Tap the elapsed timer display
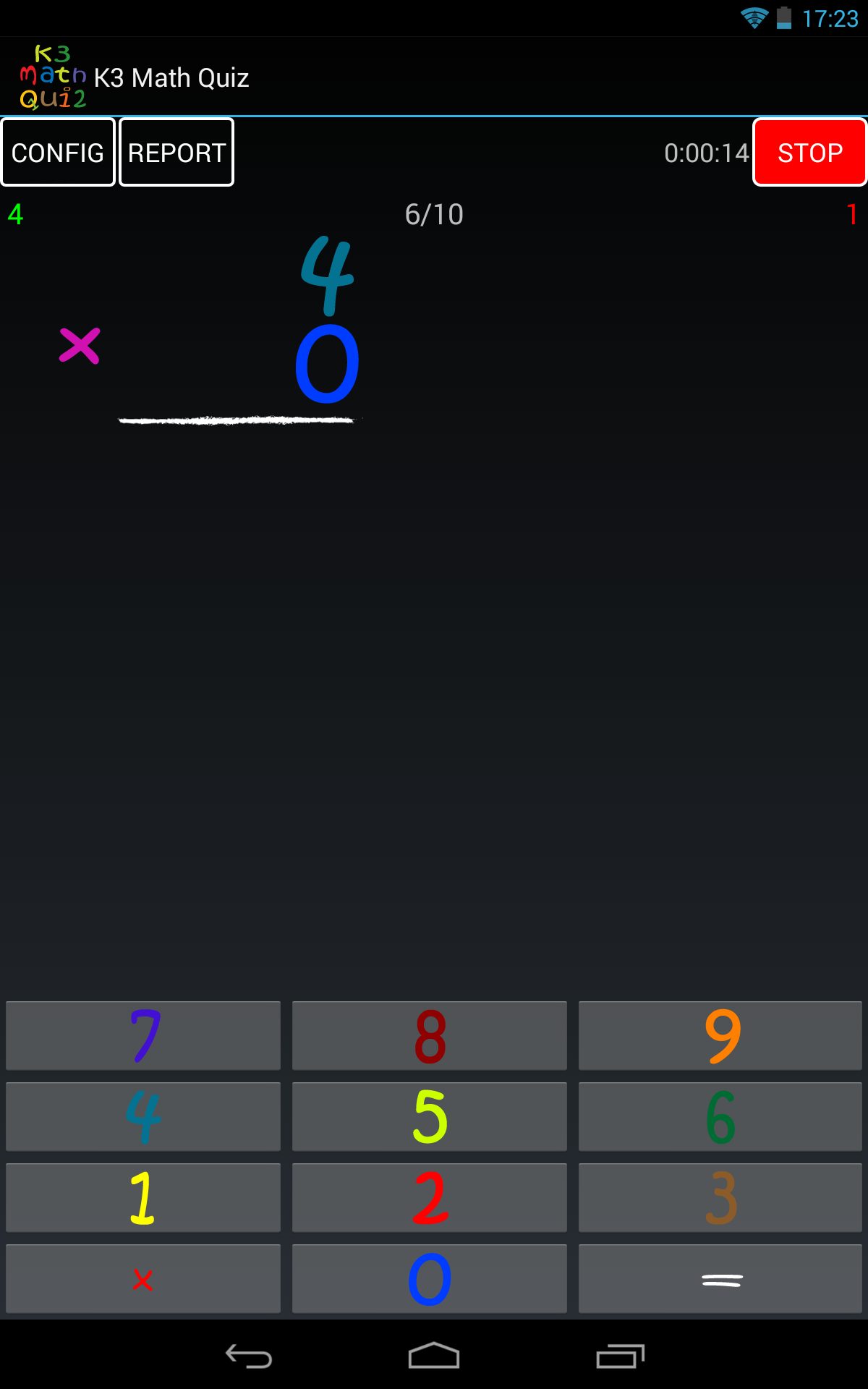The image size is (868, 1389). (x=707, y=153)
